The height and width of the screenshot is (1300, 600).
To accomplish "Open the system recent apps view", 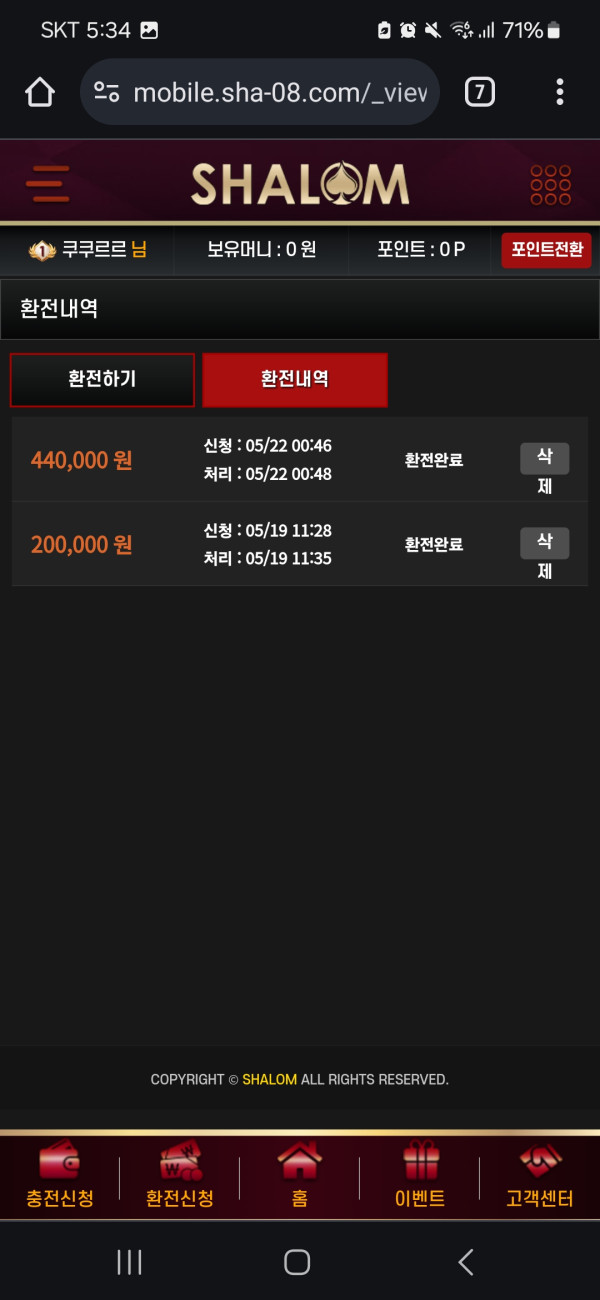I will coord(130,1262).
